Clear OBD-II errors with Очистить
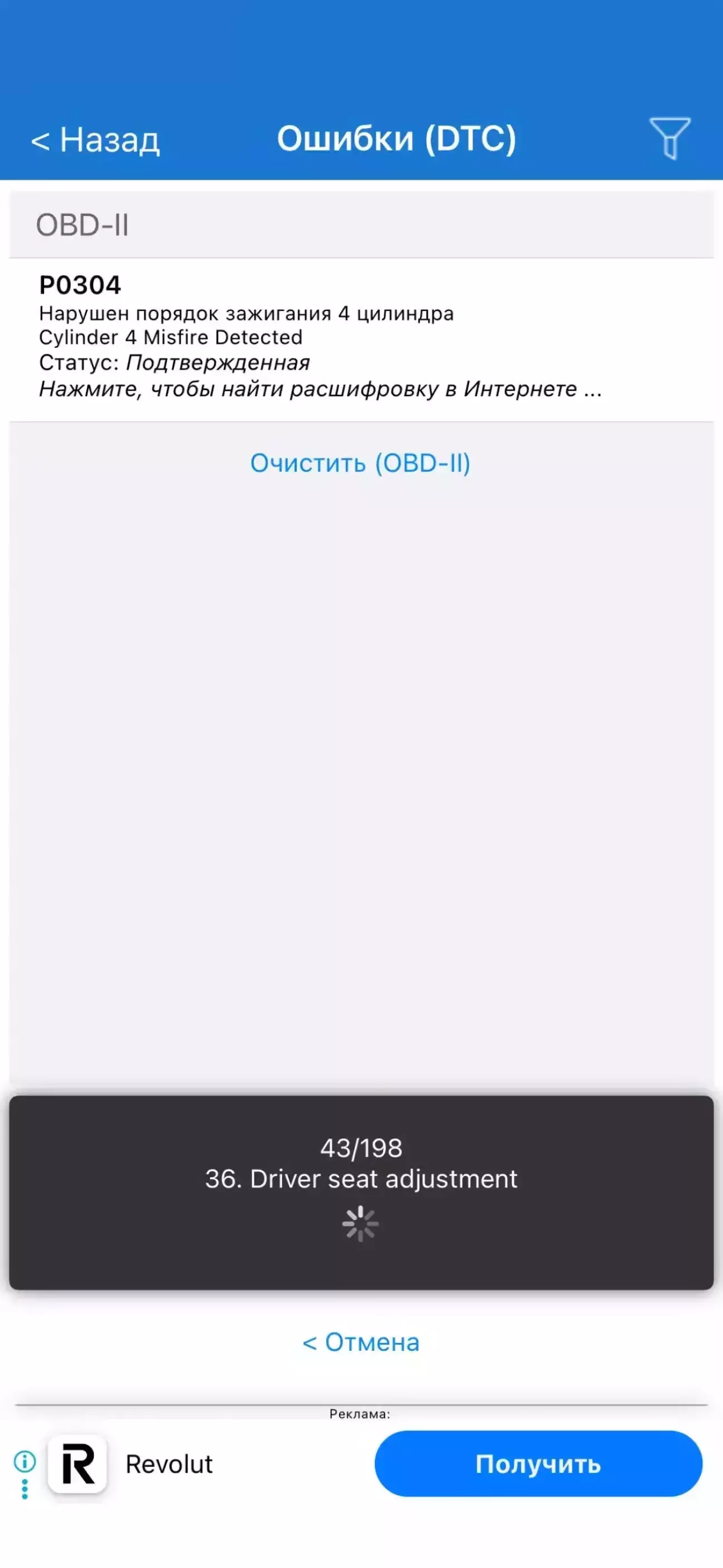The height and width of the screenshot is (1568, 723). point(360,463)
